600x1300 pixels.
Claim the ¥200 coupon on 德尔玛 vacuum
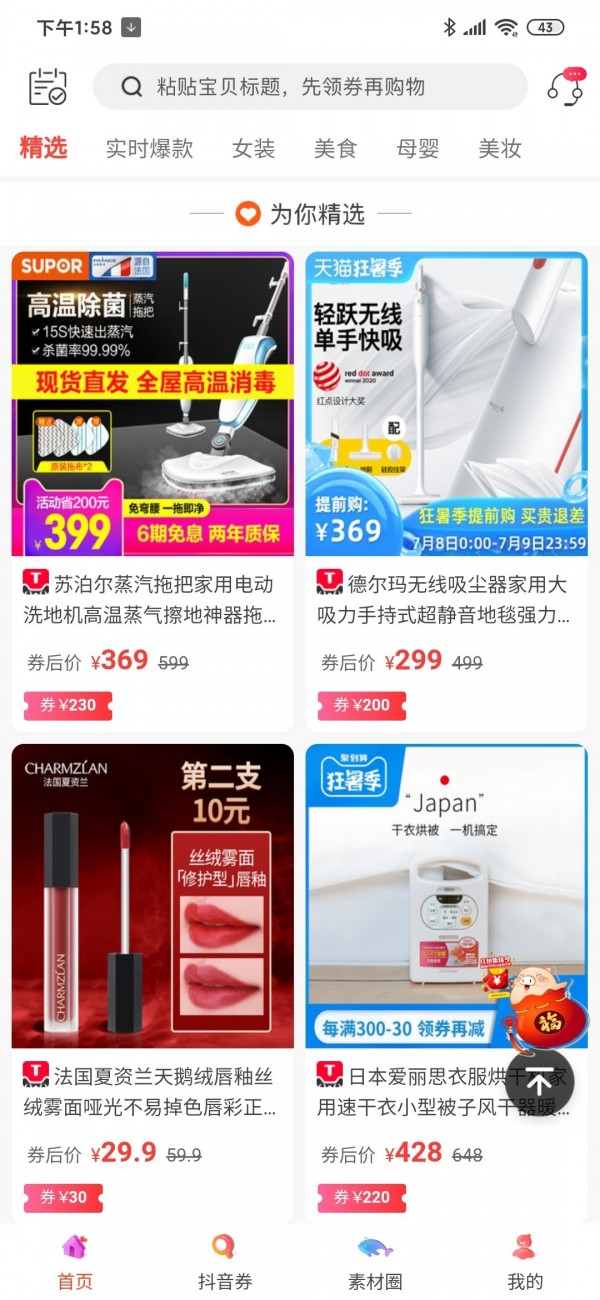coord(362,706)
